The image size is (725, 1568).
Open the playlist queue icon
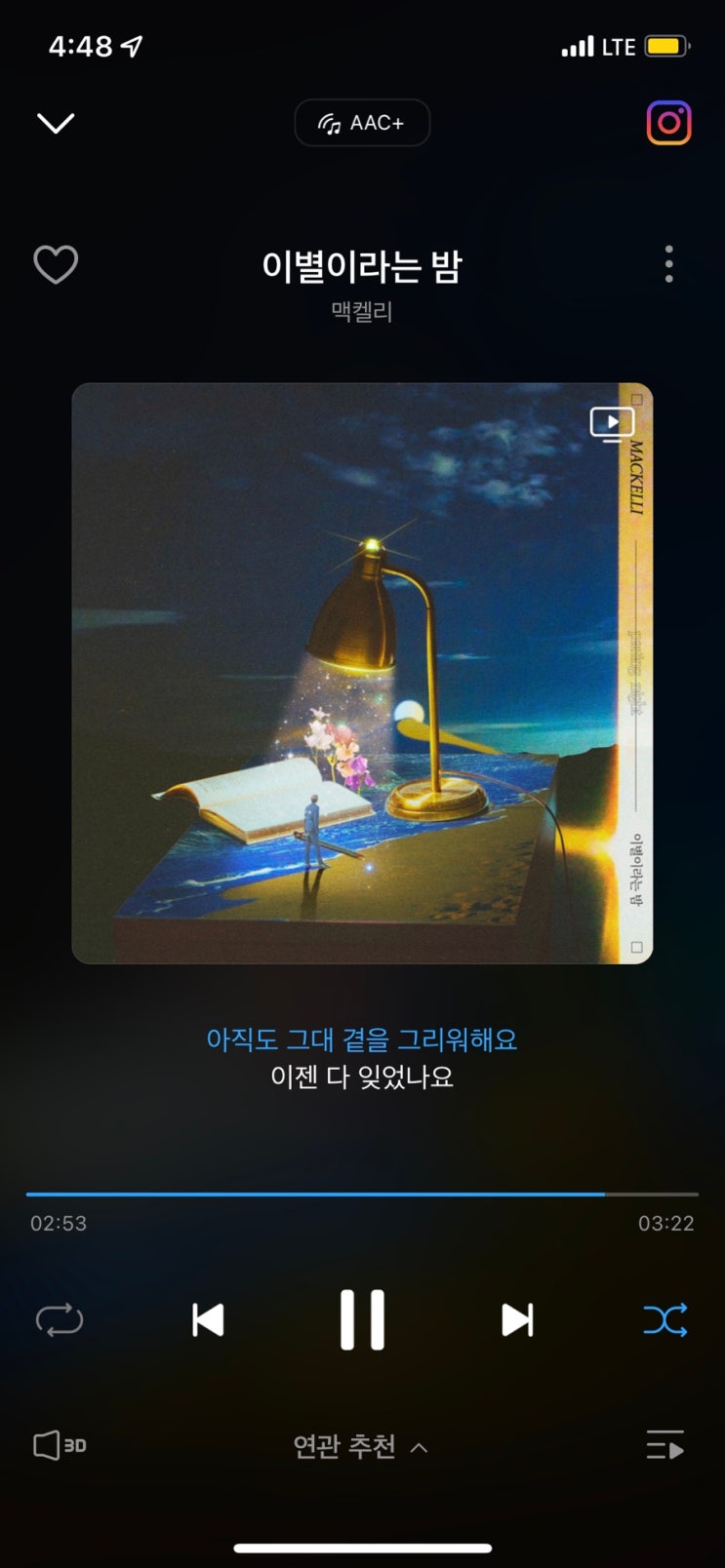666,1447
